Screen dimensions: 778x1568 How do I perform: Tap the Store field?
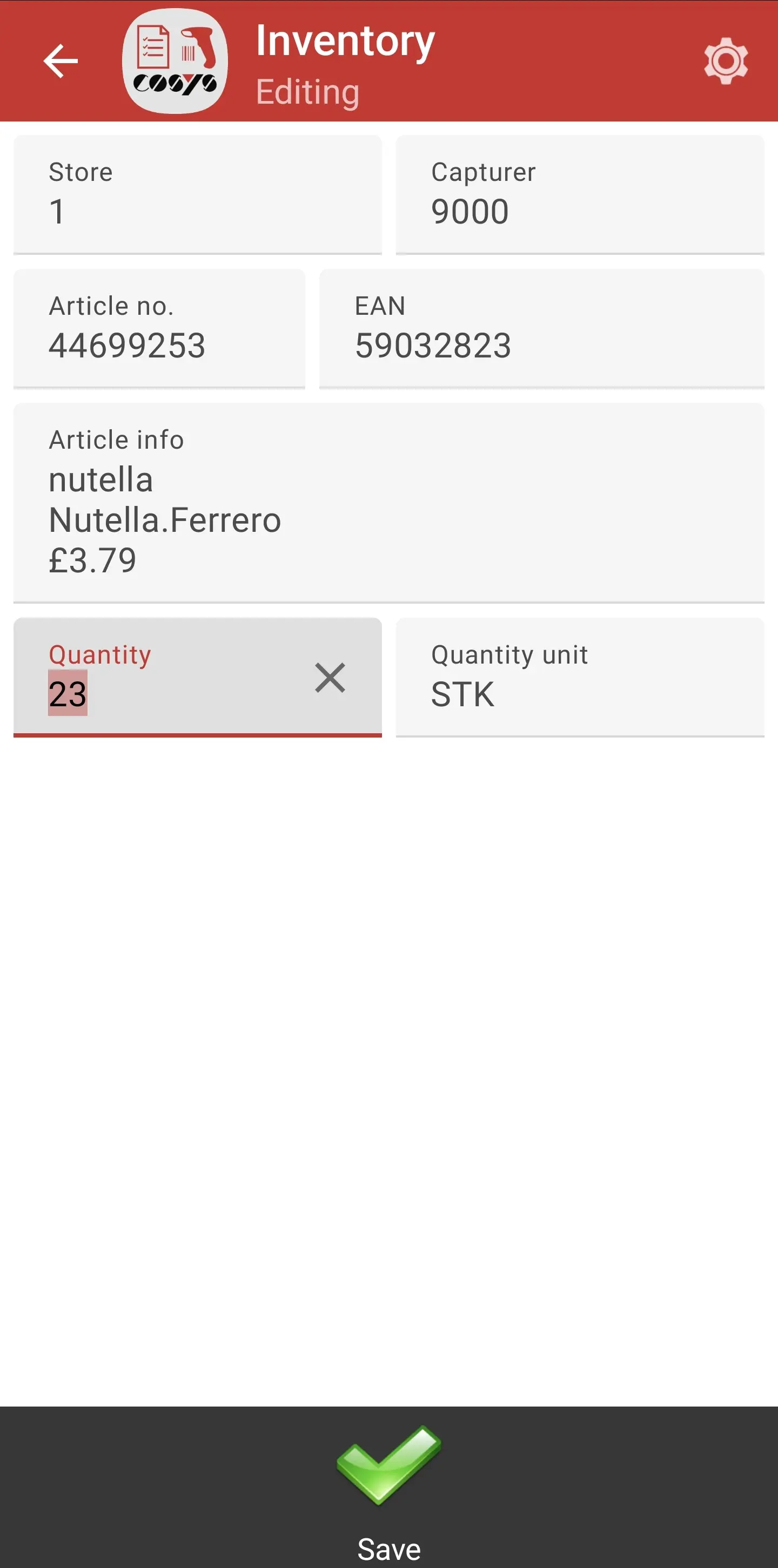[197, 194]
